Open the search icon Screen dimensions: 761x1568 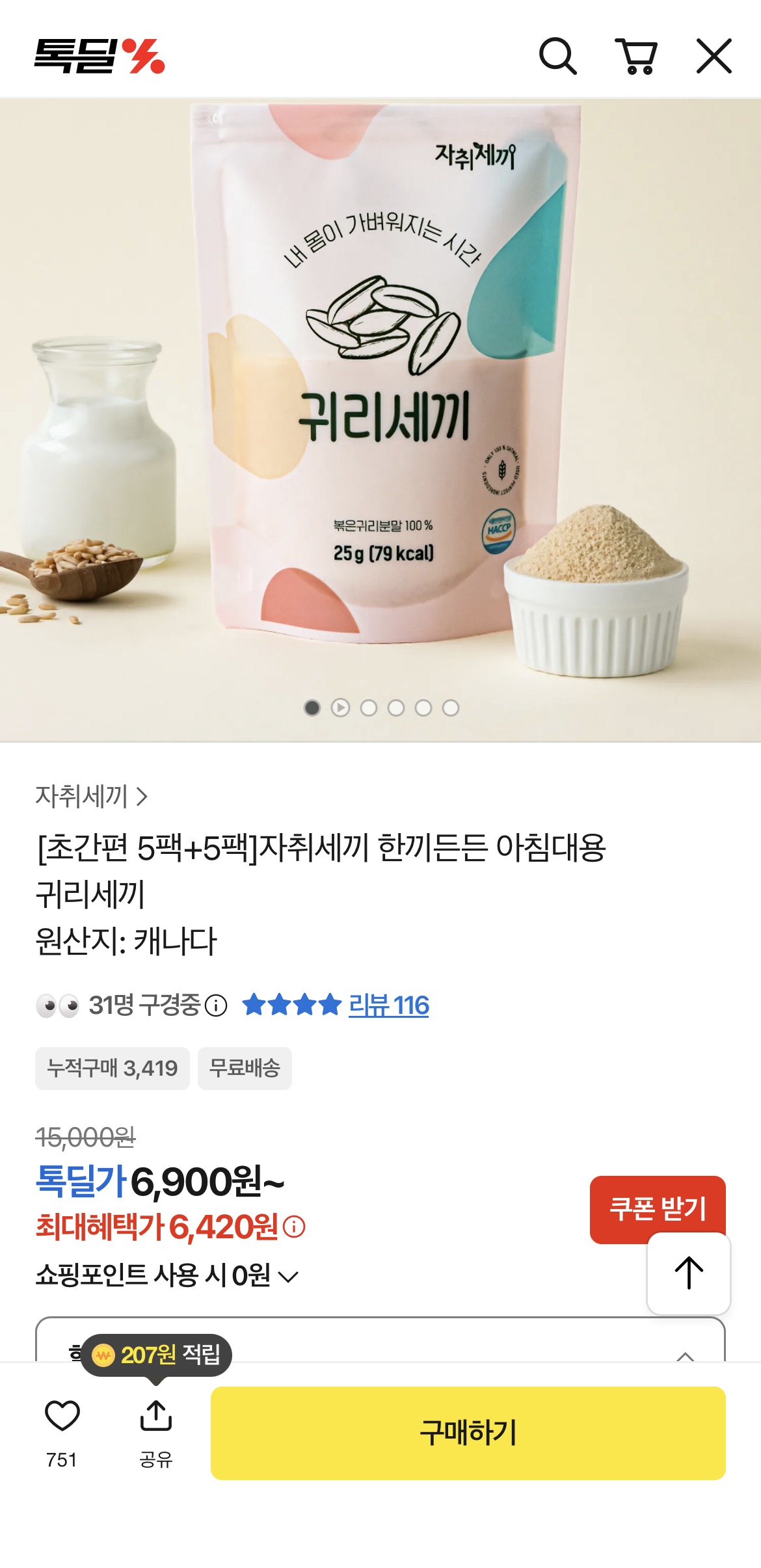(557, 56)
